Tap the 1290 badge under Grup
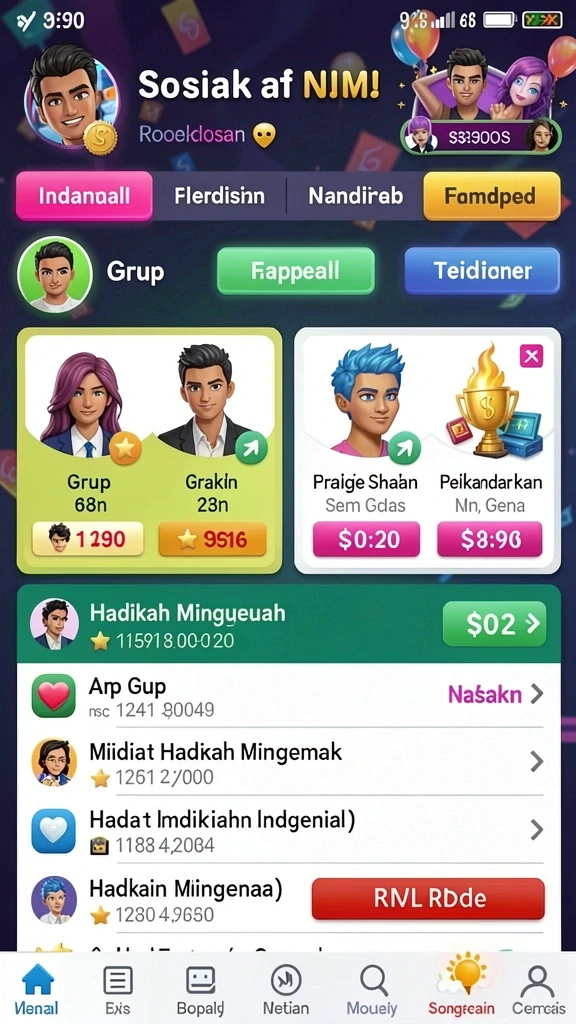This screenshot has width=576, height=1024. [88, 539]
